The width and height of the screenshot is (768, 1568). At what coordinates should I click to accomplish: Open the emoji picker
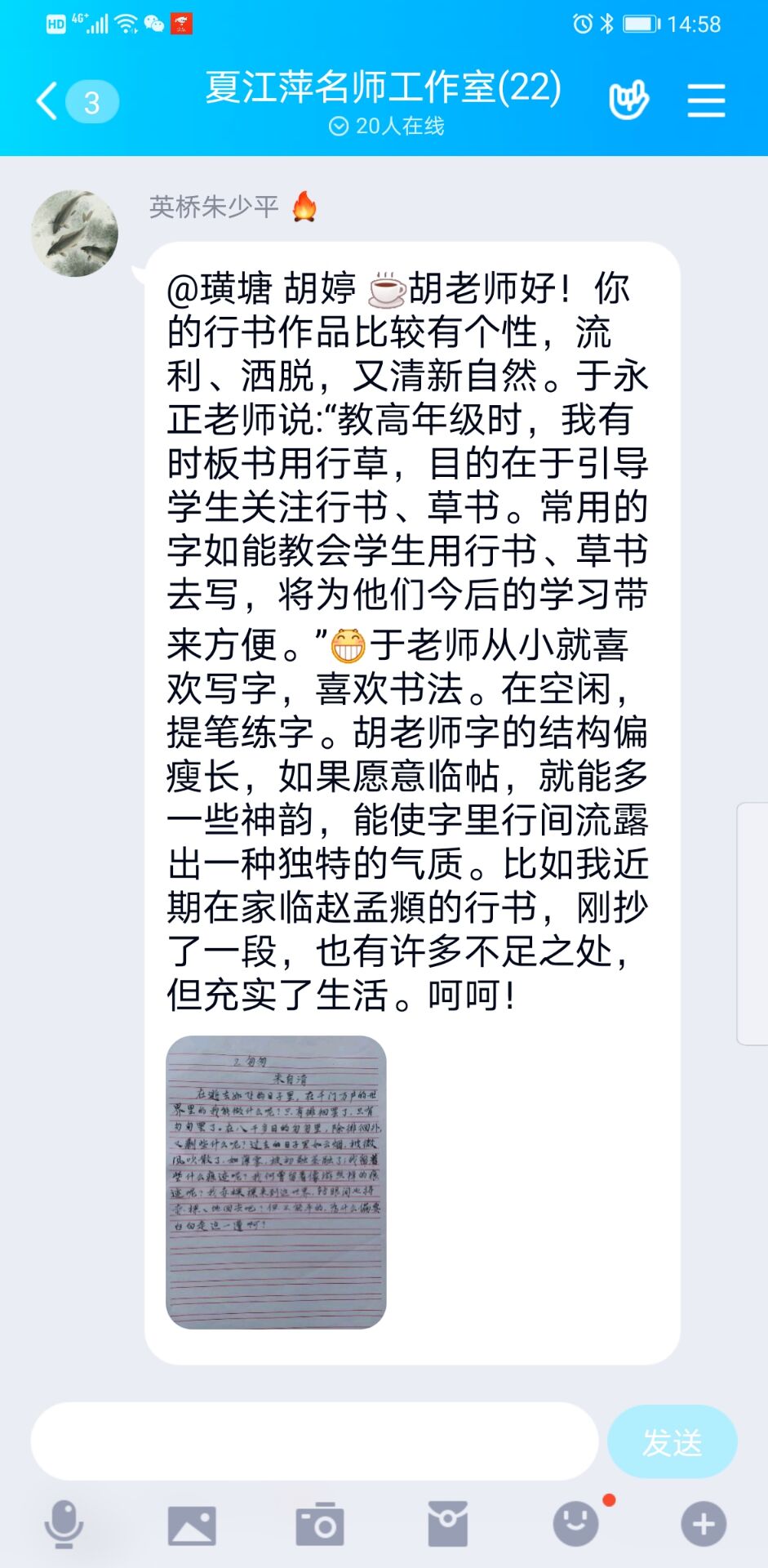[575, 1524]
